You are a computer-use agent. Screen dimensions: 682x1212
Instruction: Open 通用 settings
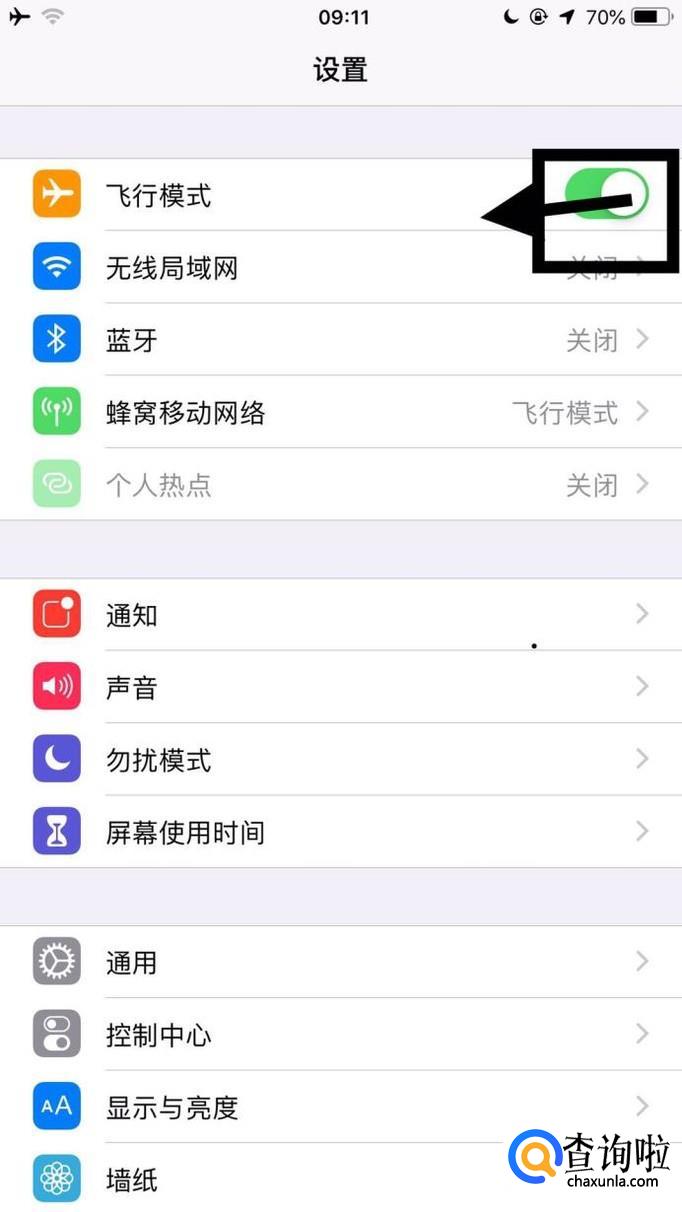340,963
